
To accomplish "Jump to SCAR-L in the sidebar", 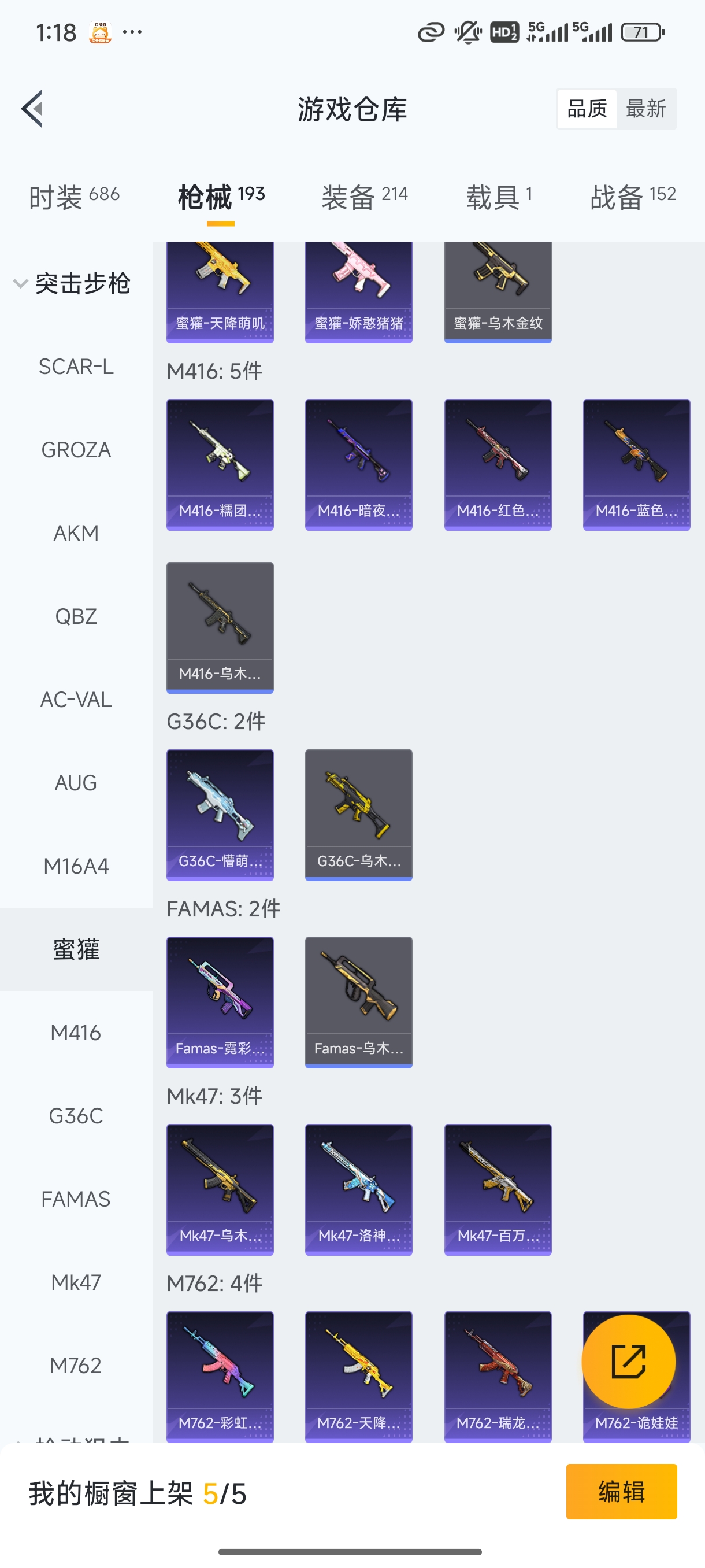I will (76, 367).
